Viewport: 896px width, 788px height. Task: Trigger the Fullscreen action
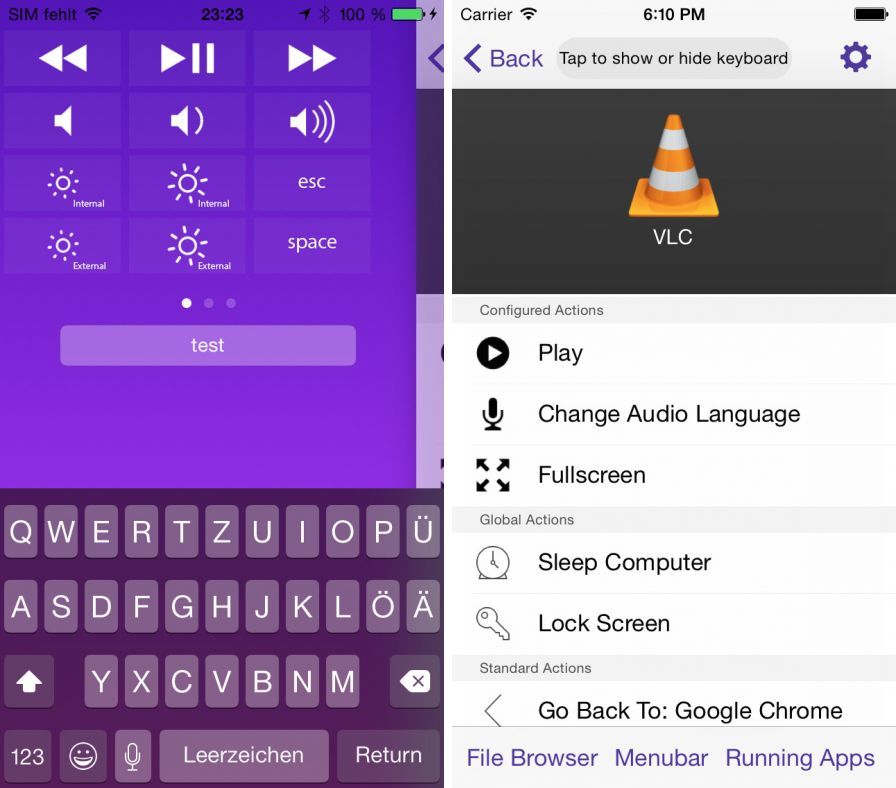coord(591,475)
